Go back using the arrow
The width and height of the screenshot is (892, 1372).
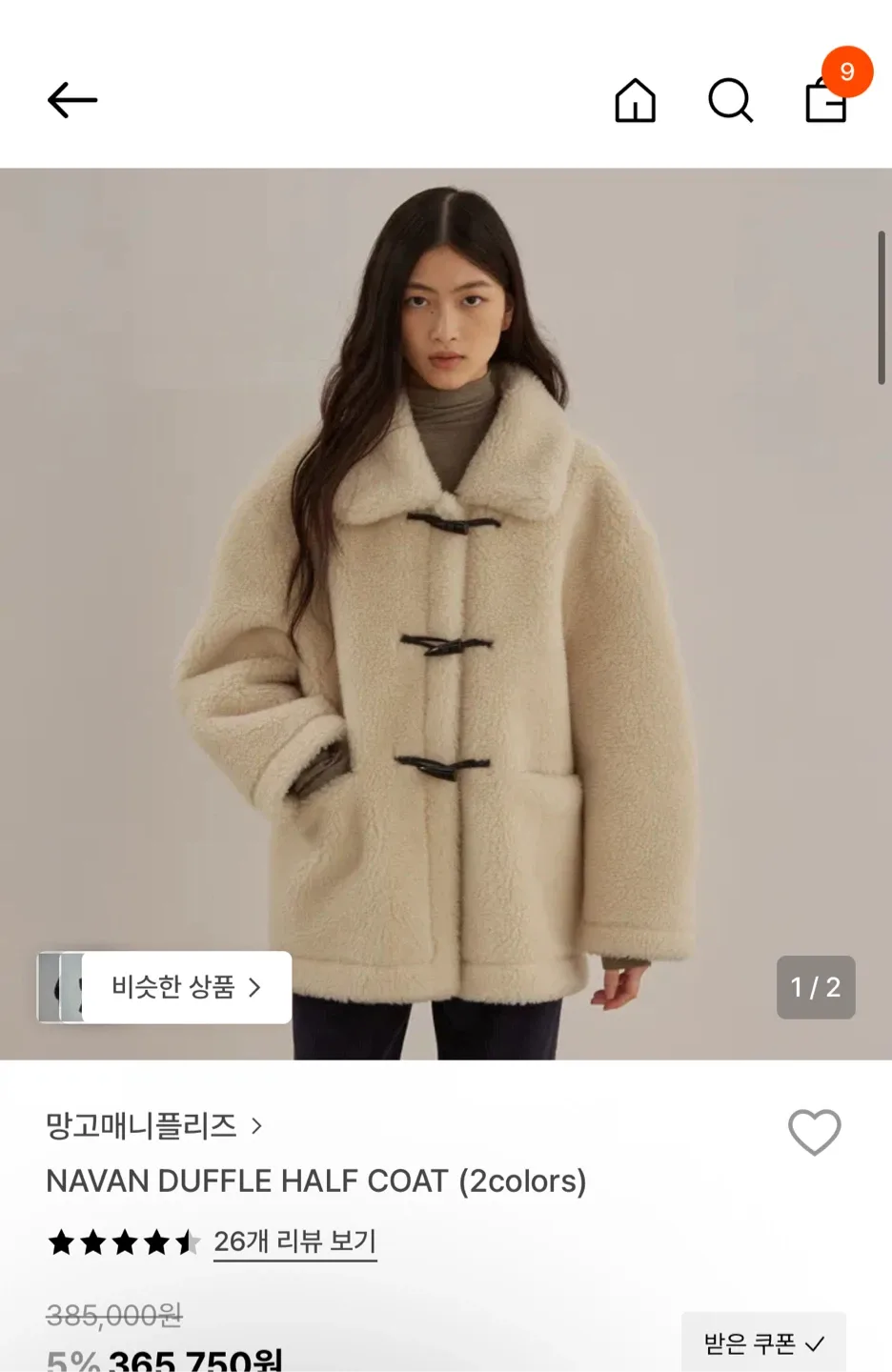72,100
